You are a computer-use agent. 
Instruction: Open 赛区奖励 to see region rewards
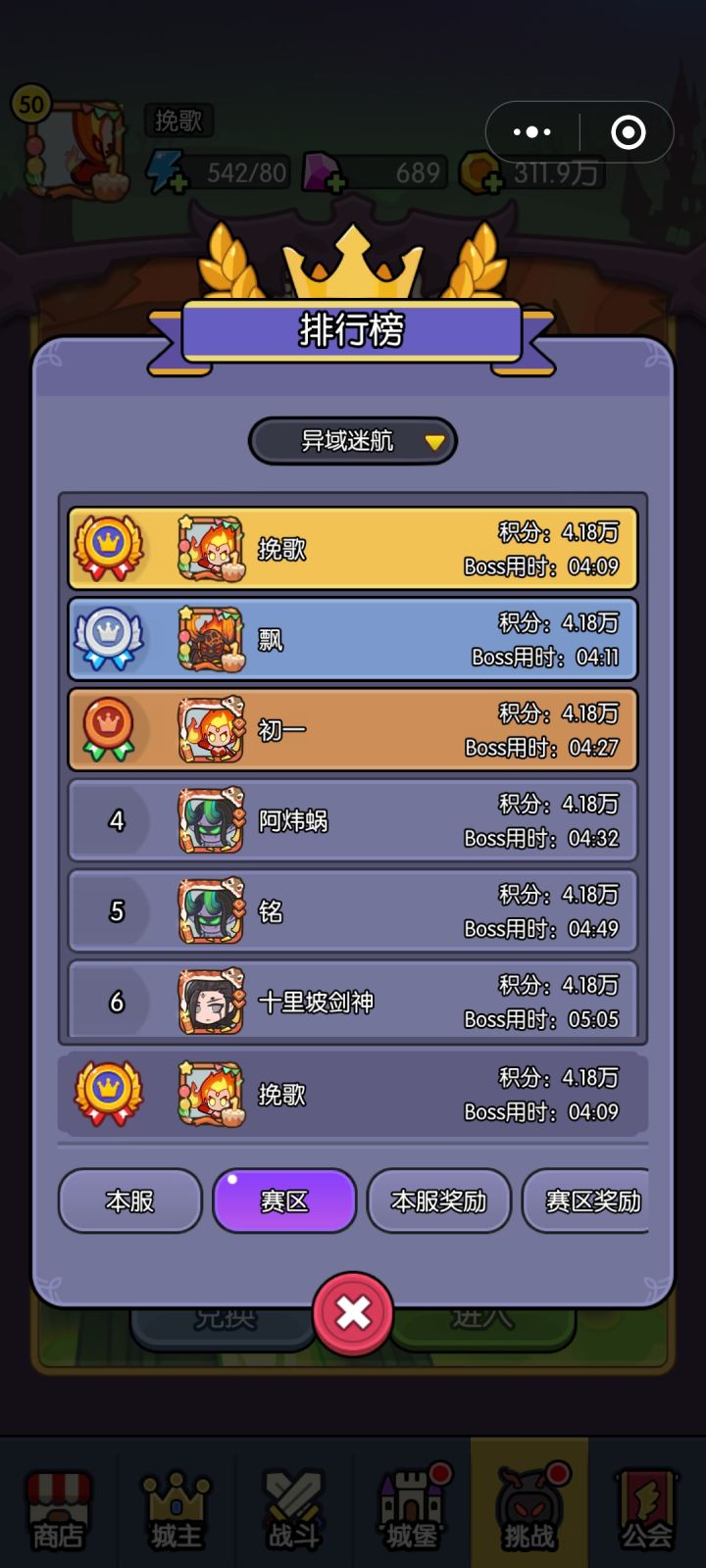click(592, 1200)
